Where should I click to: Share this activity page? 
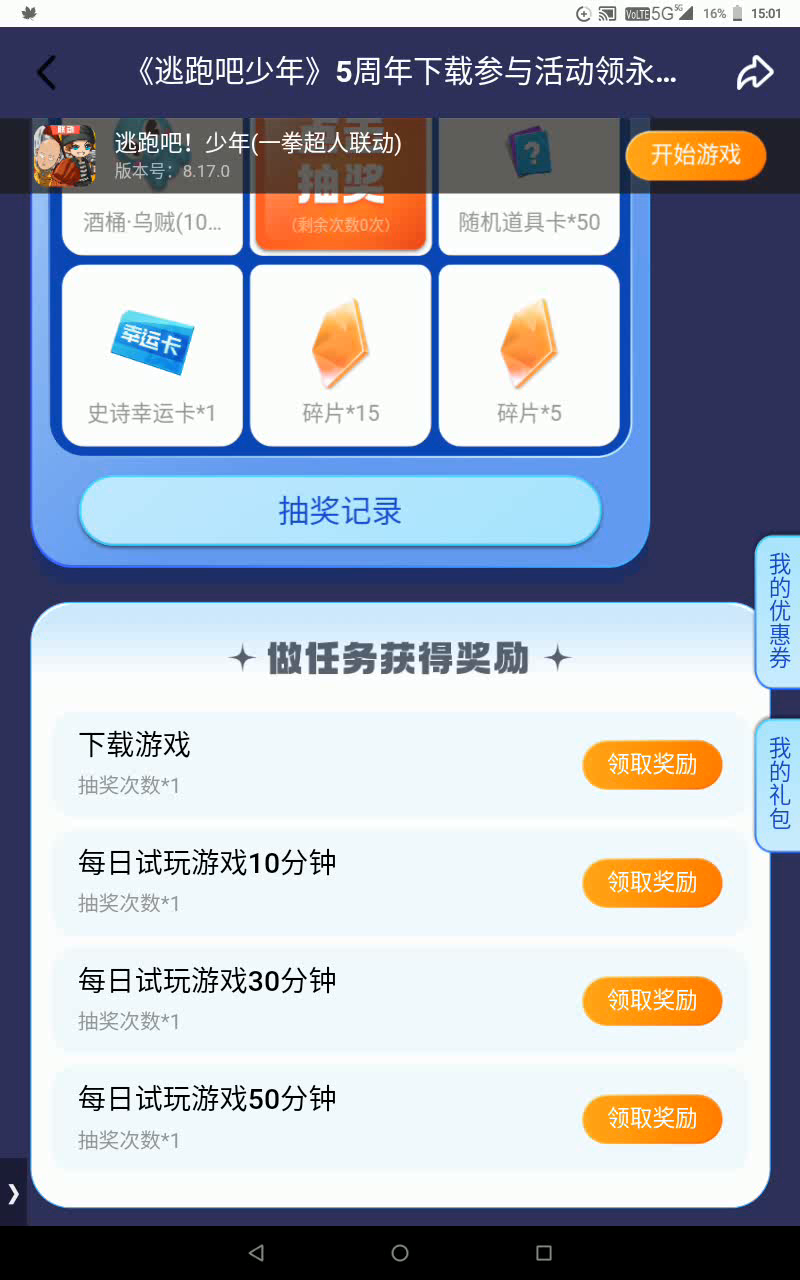point(755,73)
